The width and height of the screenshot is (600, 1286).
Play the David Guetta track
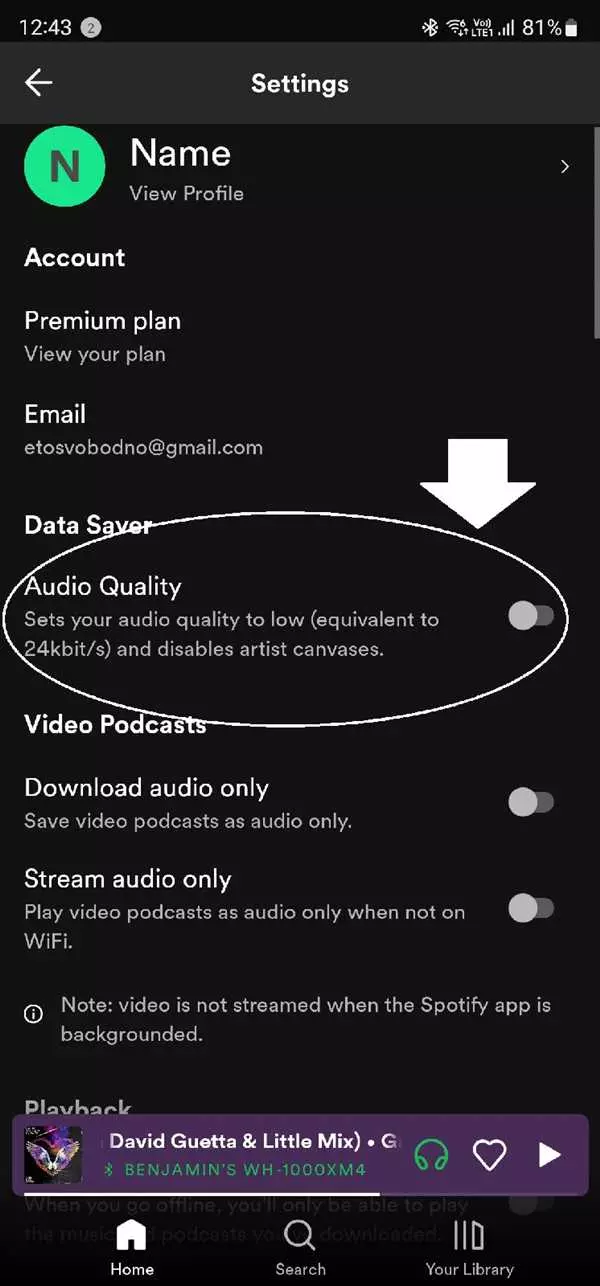pos(549,1155)
